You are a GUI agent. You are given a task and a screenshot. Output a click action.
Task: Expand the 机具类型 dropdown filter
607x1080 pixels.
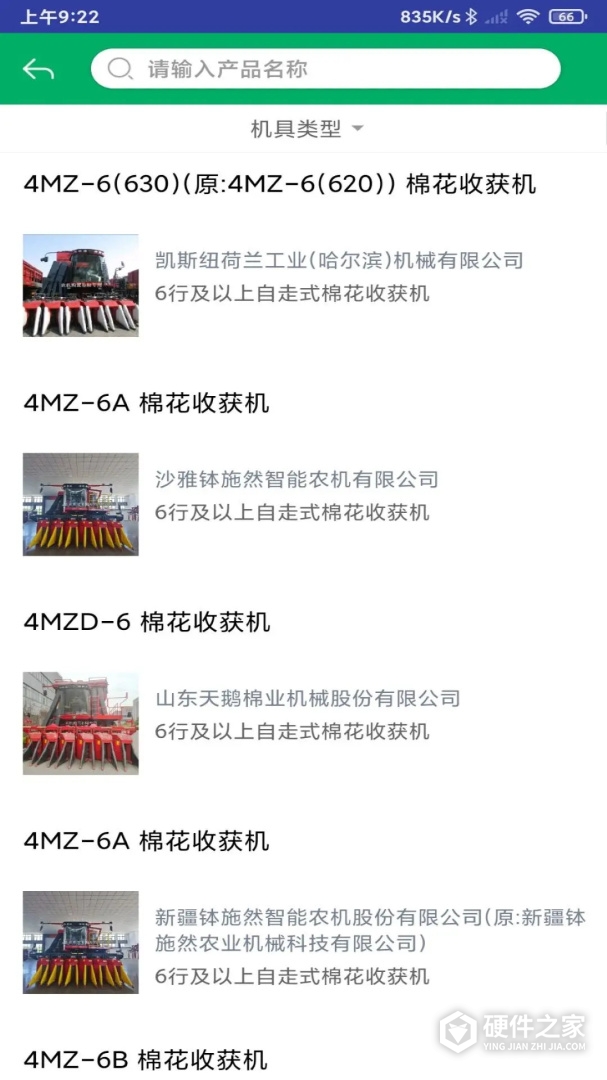click(306, 129)
